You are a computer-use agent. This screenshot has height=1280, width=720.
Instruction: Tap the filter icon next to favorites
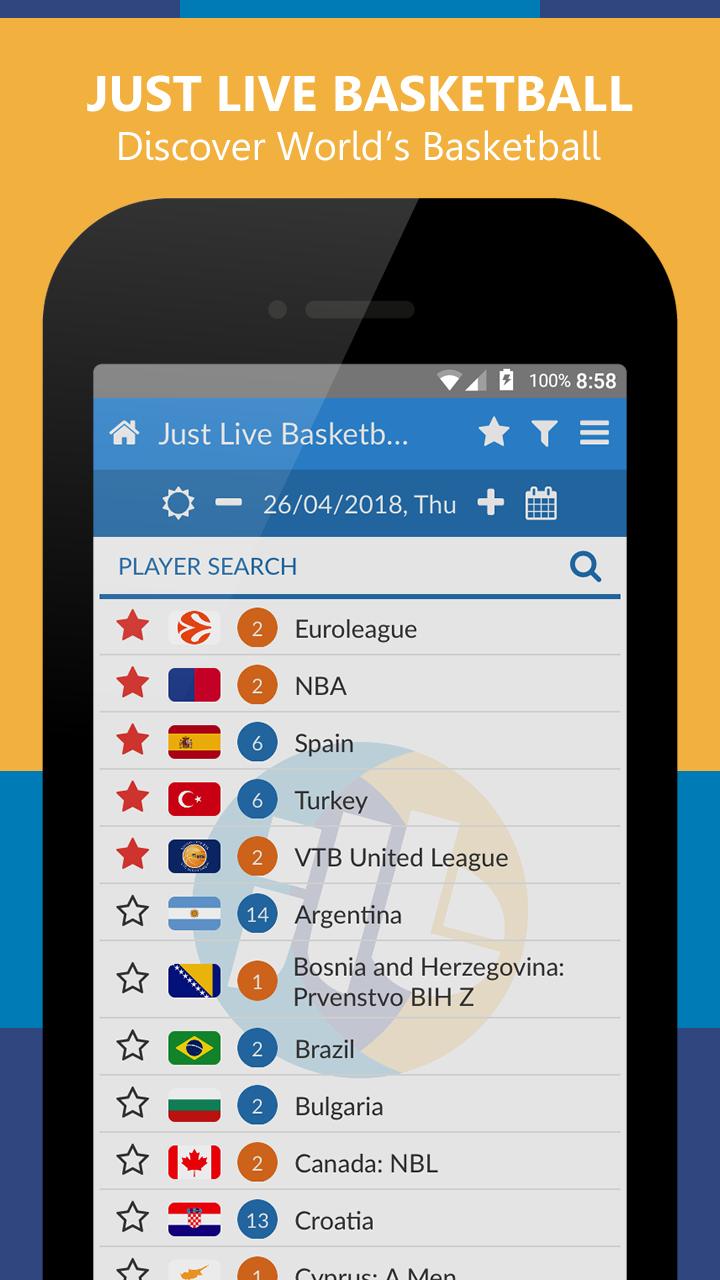pos(544,433)
